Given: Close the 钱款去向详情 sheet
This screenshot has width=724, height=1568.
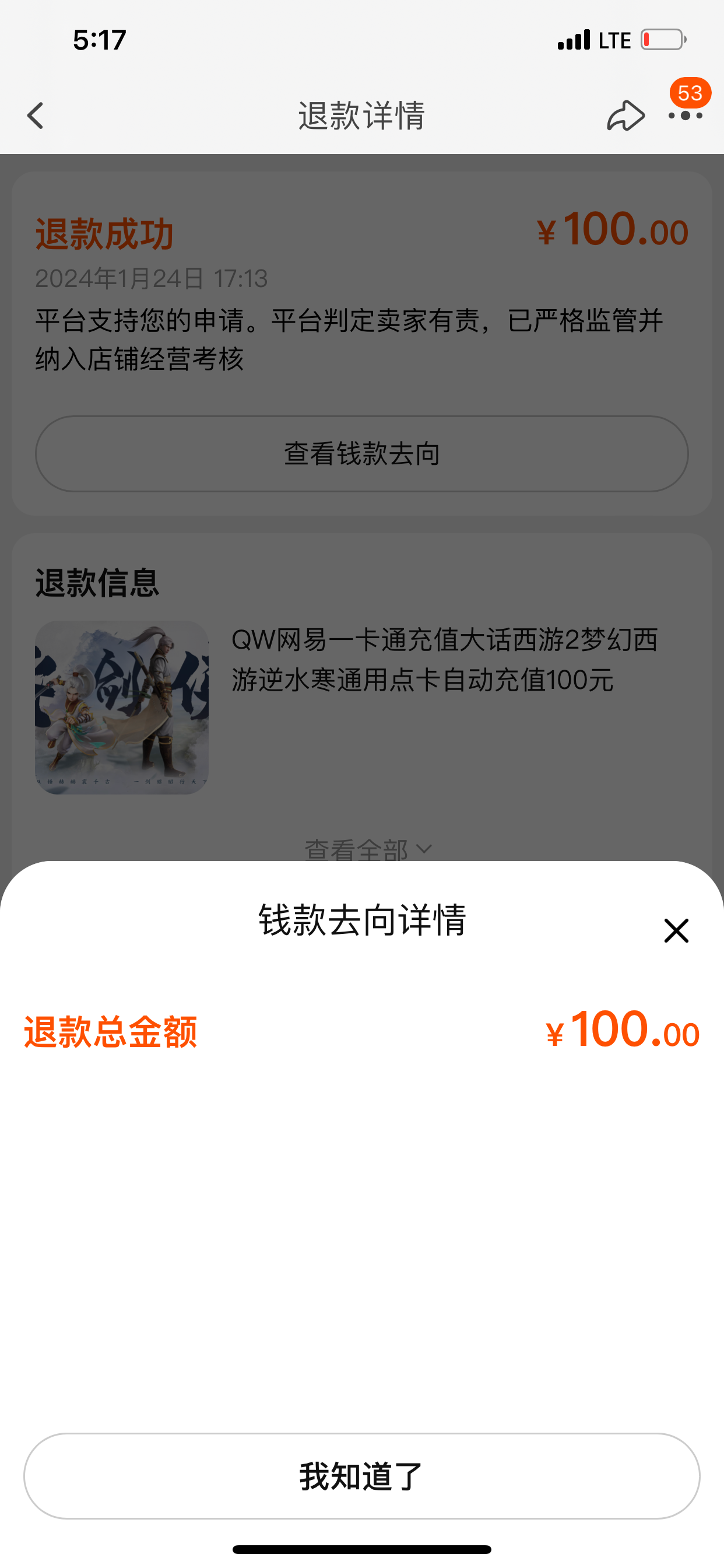Looking at the screenshot, I should 676,930.
